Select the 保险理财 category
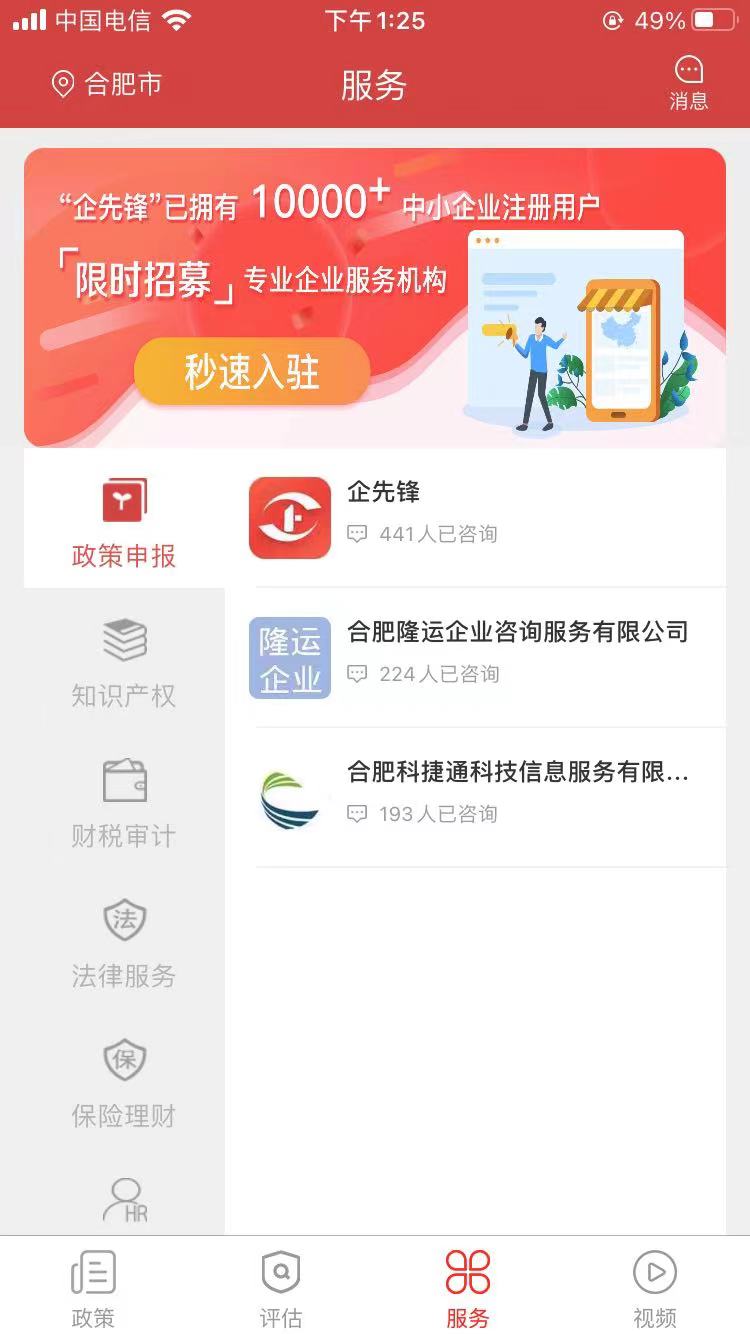Image resolution: width=750 pixels, height=1334 pixels. [124, 1082]
